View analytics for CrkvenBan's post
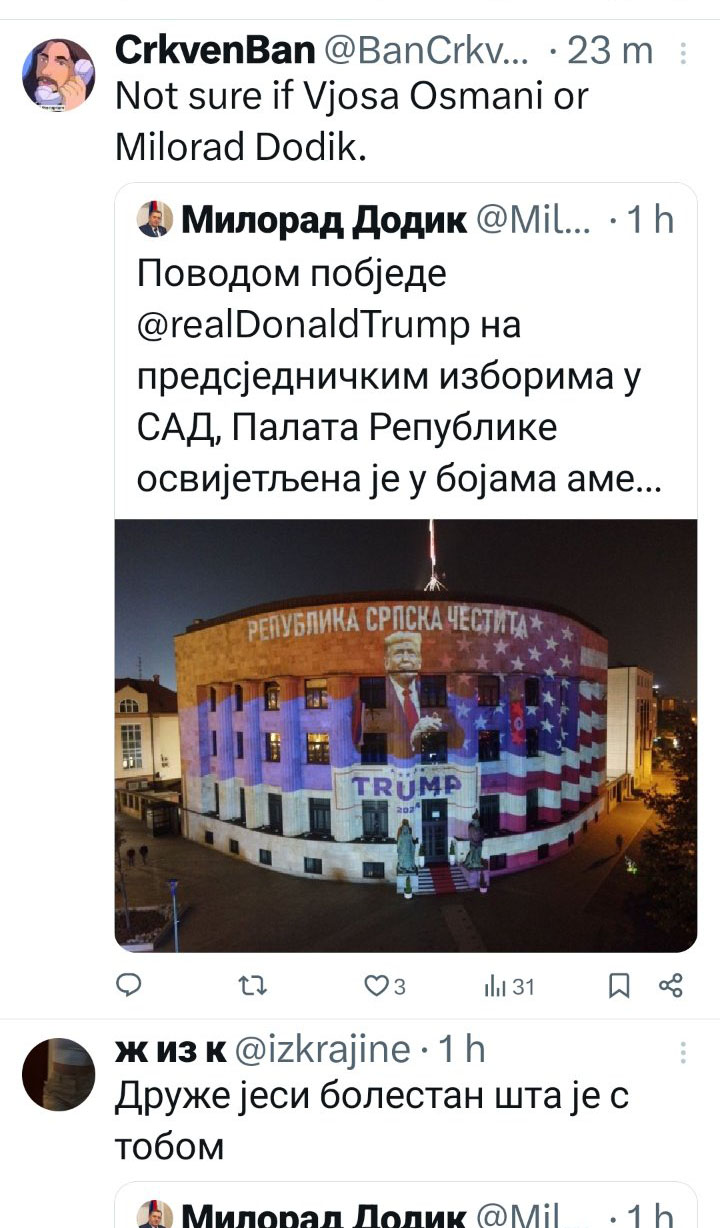720x1228 pixels. click(510, 987)
